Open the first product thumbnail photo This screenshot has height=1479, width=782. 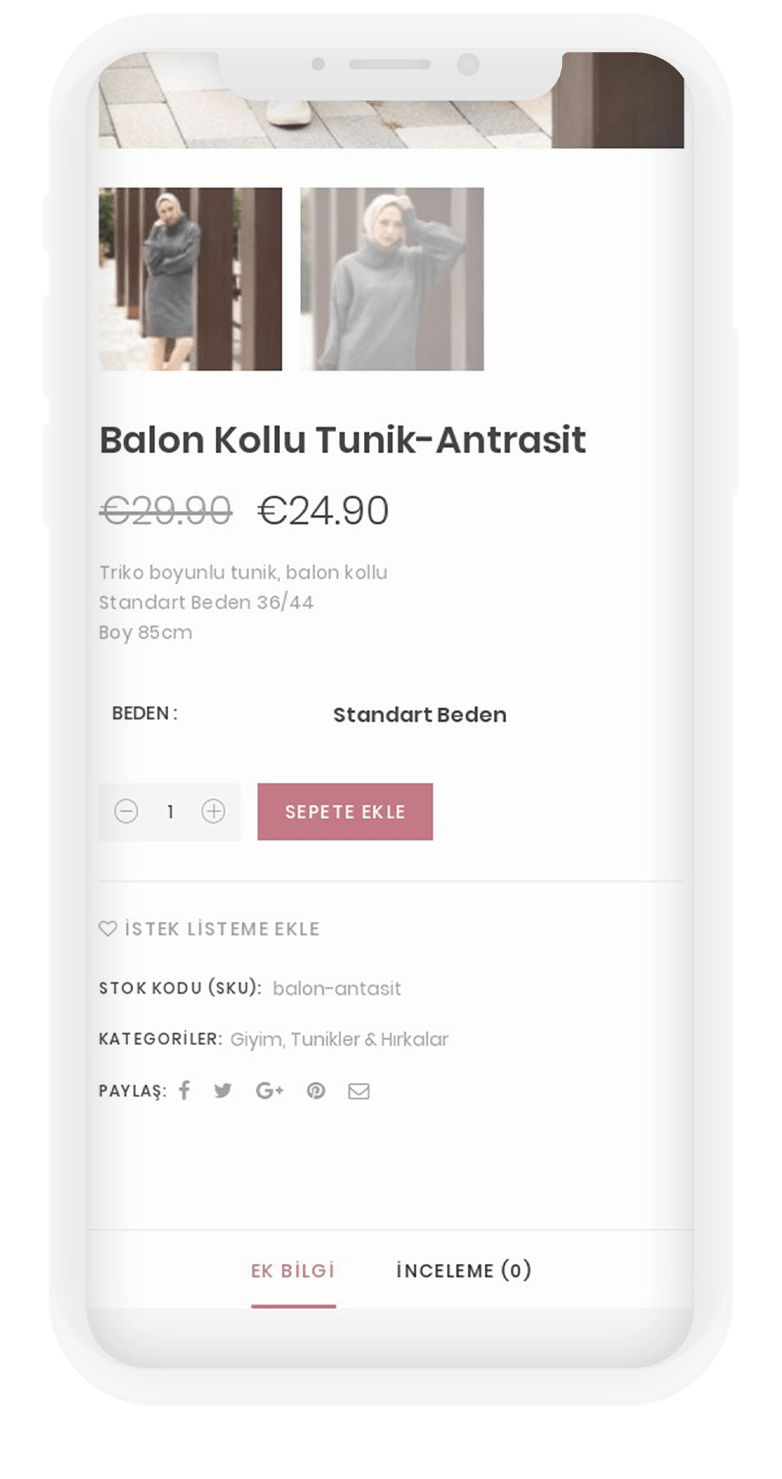point(190,279)
